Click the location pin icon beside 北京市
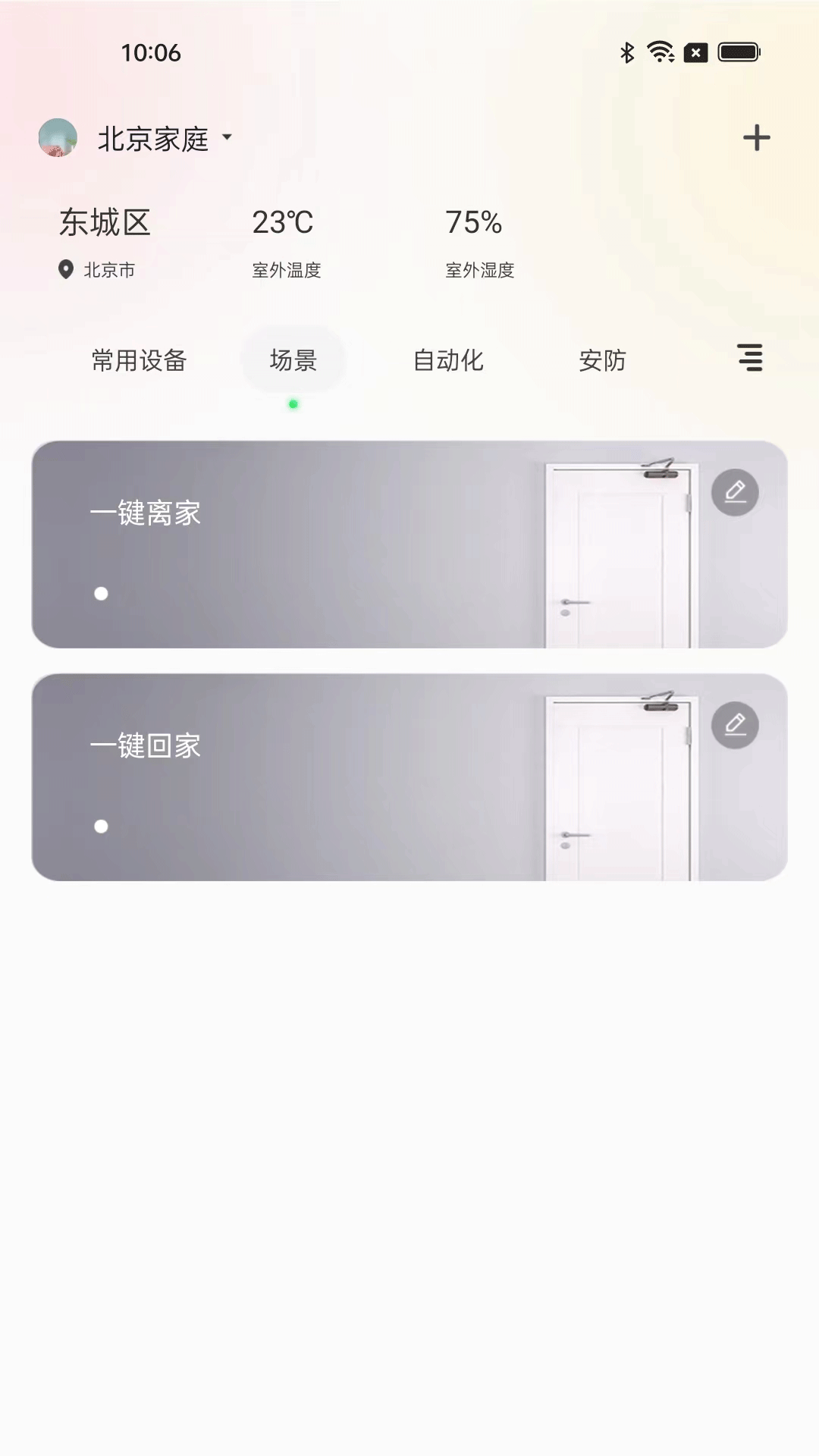 click(x=64, y=269)
